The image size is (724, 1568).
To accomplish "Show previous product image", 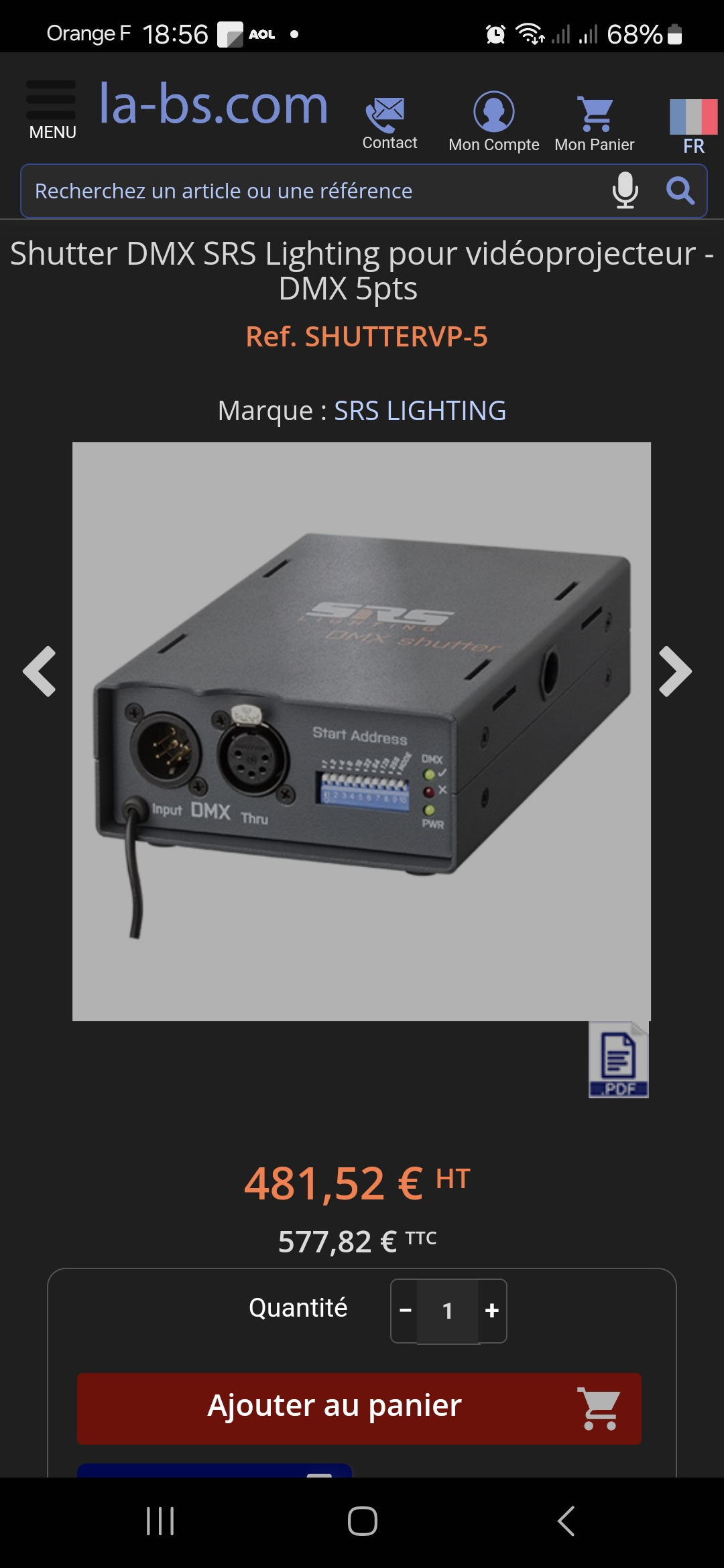I will [40, 671].
